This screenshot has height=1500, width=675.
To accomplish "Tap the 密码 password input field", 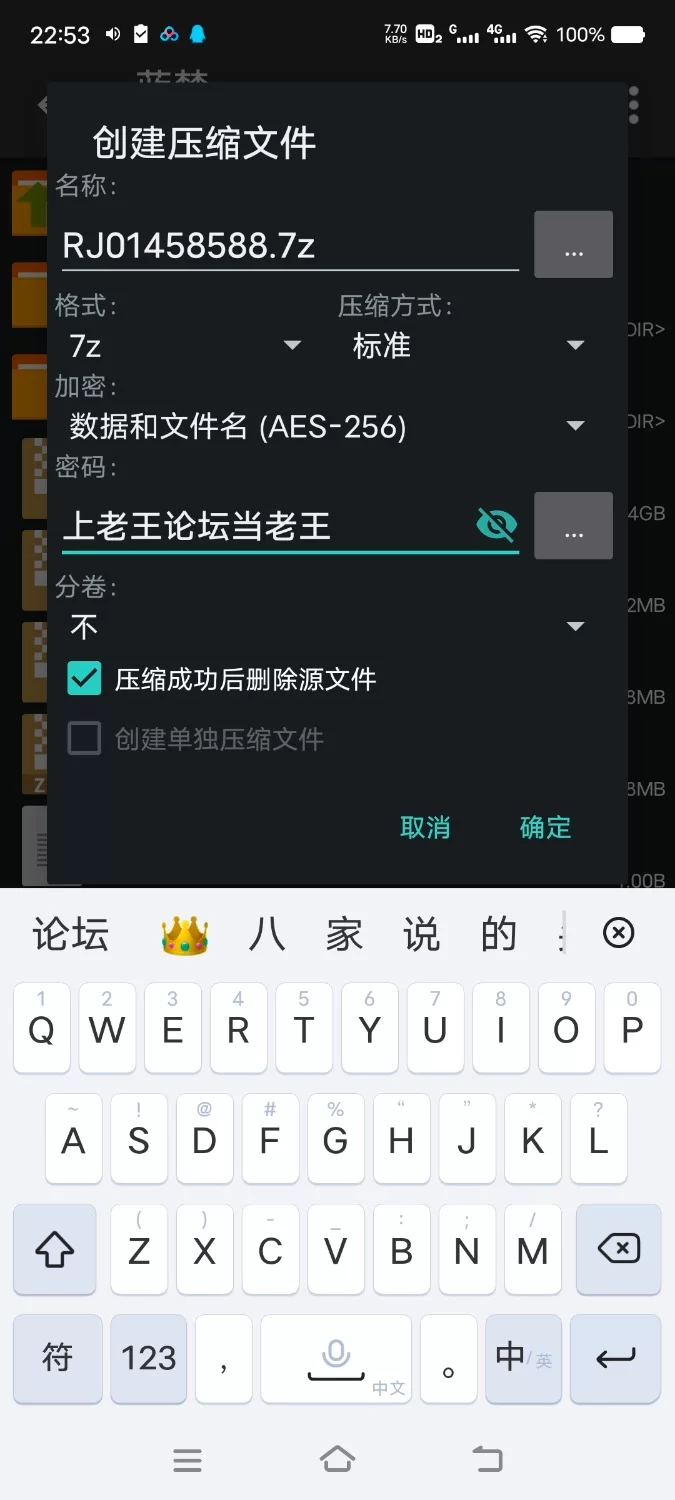I will 265,526.
